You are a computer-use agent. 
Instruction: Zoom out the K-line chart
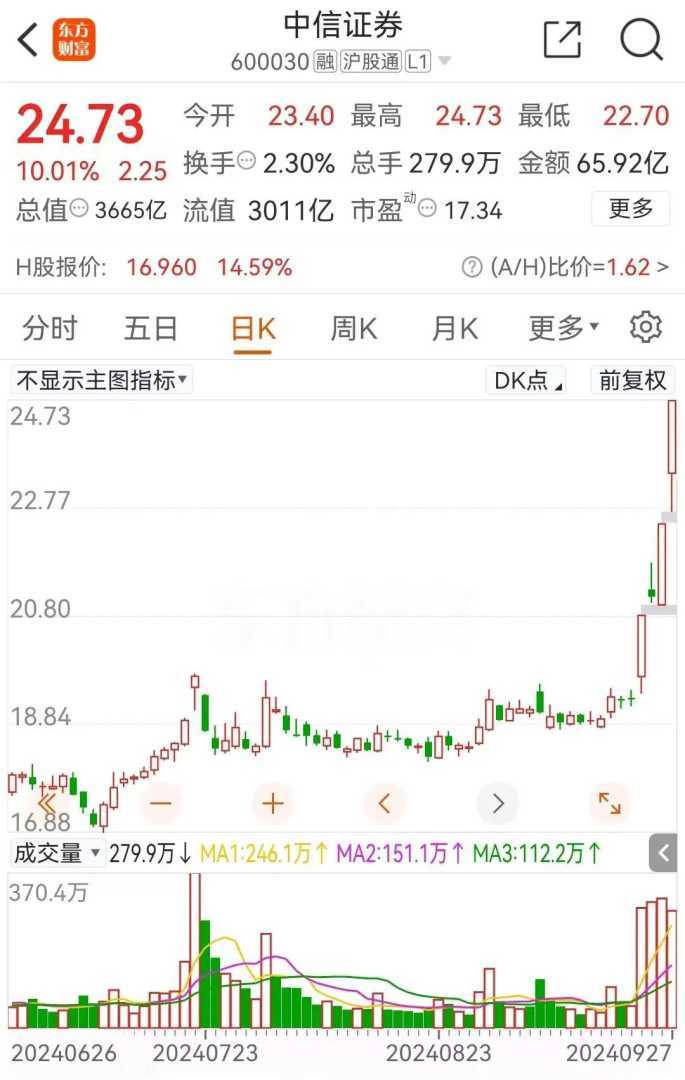pos(161,803)
